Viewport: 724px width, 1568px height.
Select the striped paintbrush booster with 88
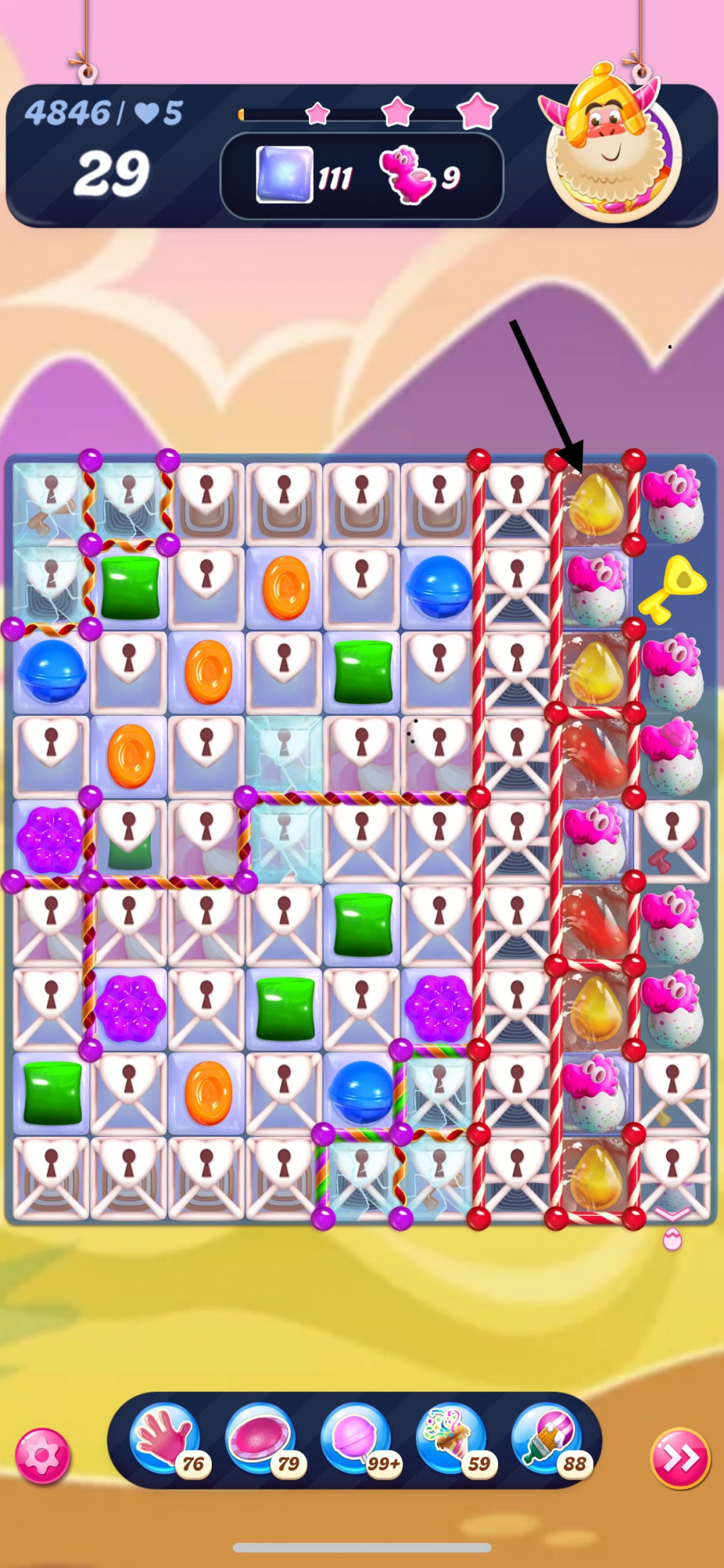click(547, 1439)
